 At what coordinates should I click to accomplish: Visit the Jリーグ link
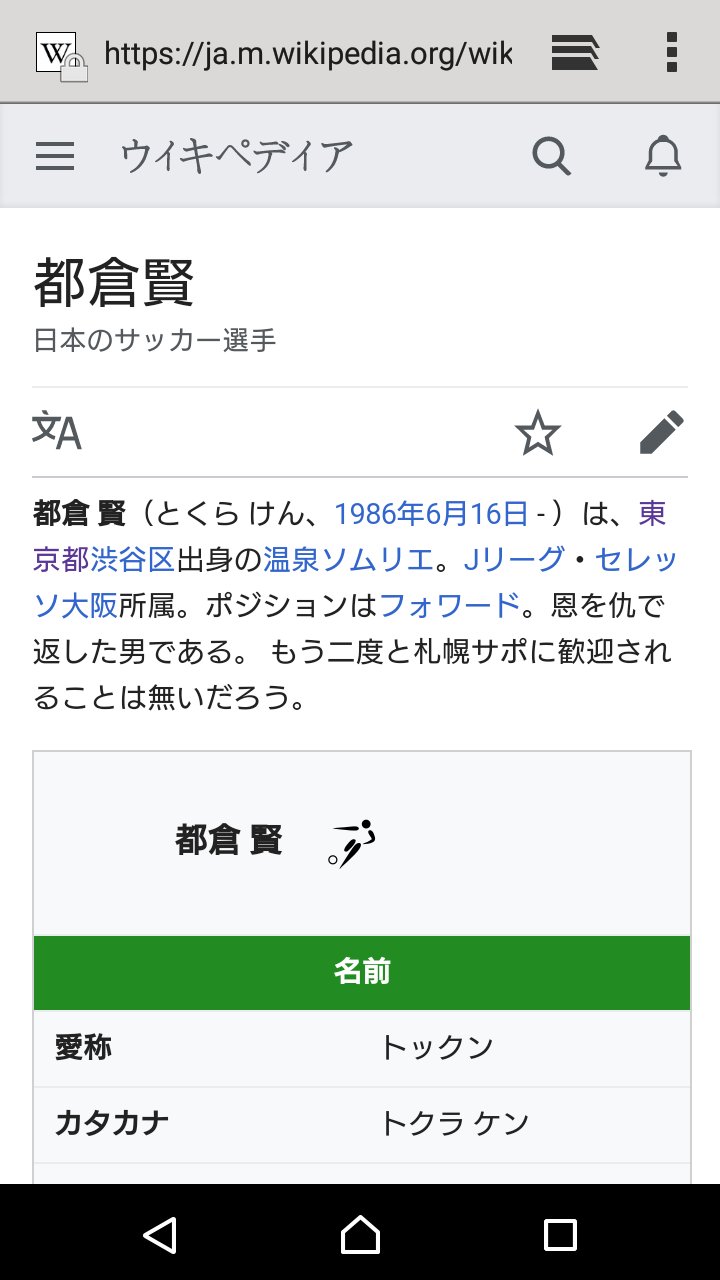[514, 560]
